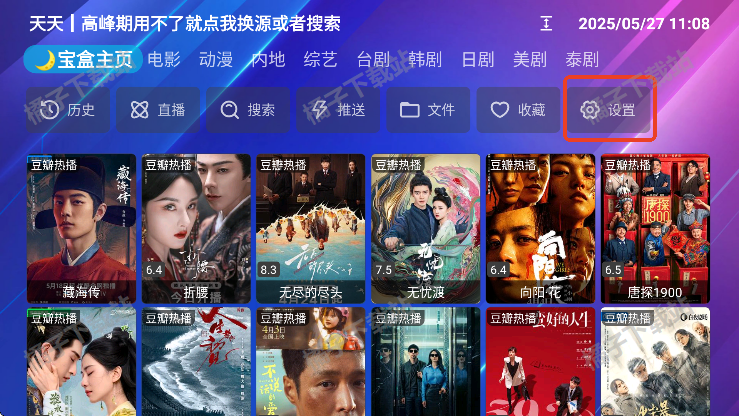Open the 唐探1900 movie card
The height and width of the screenshot is (416, 739).
pos(655,228)
